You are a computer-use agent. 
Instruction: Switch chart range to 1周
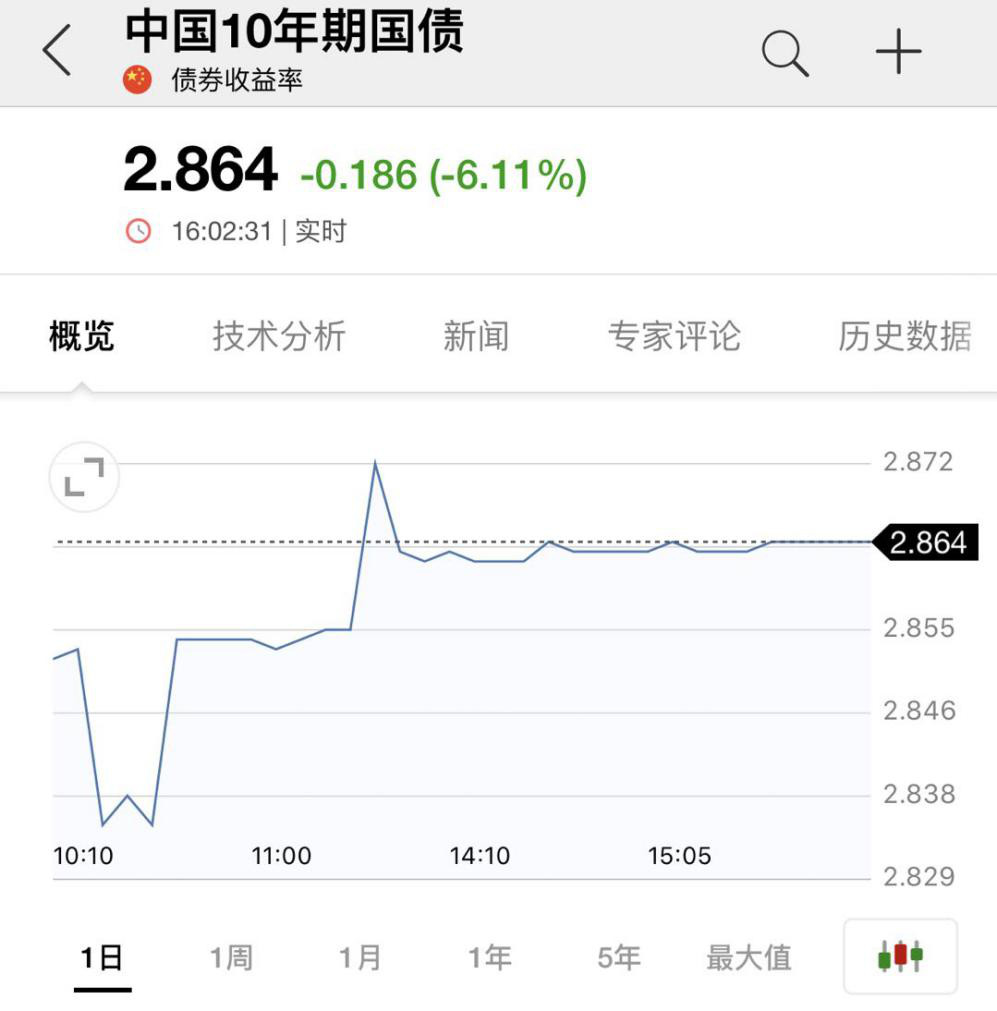click(231, 957)
